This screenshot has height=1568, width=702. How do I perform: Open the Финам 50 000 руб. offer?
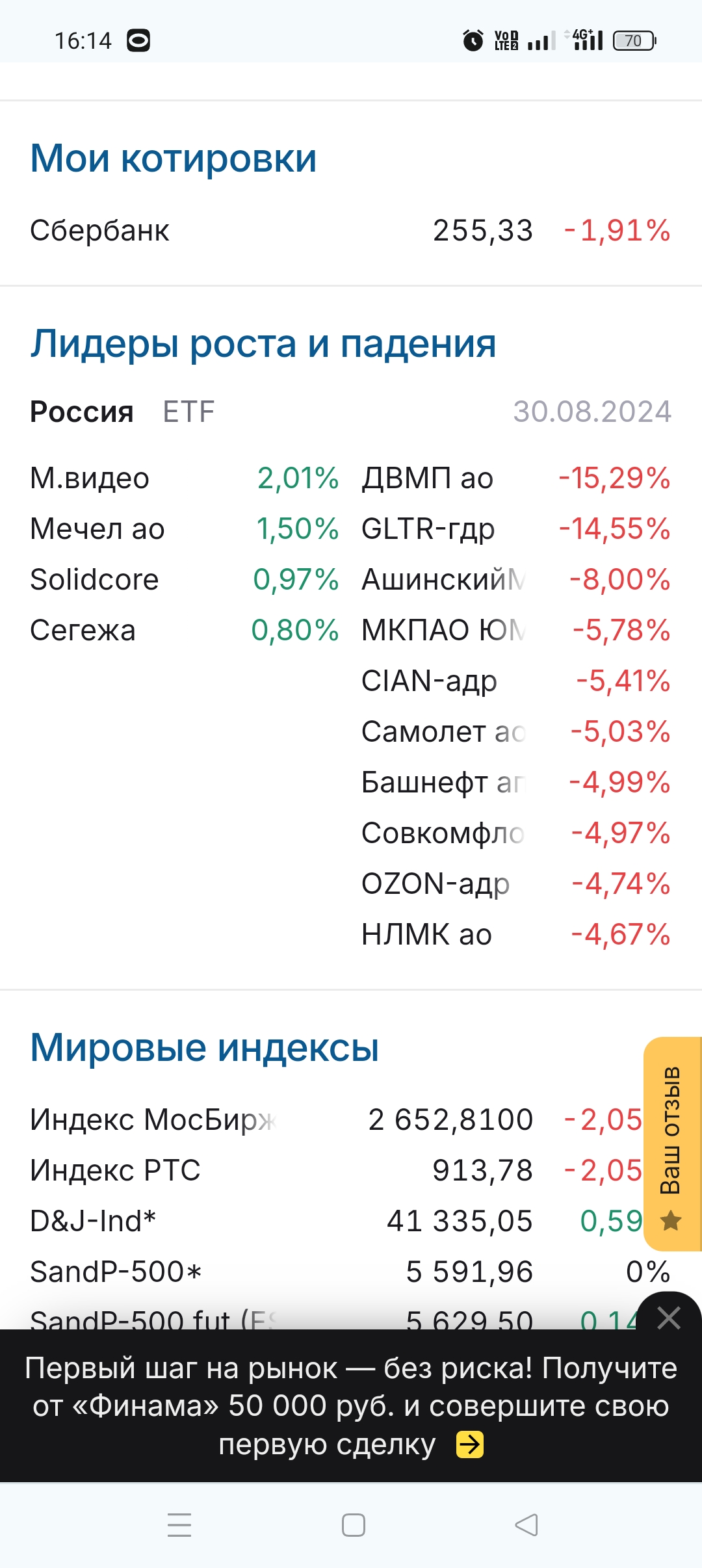[351, 1406]
